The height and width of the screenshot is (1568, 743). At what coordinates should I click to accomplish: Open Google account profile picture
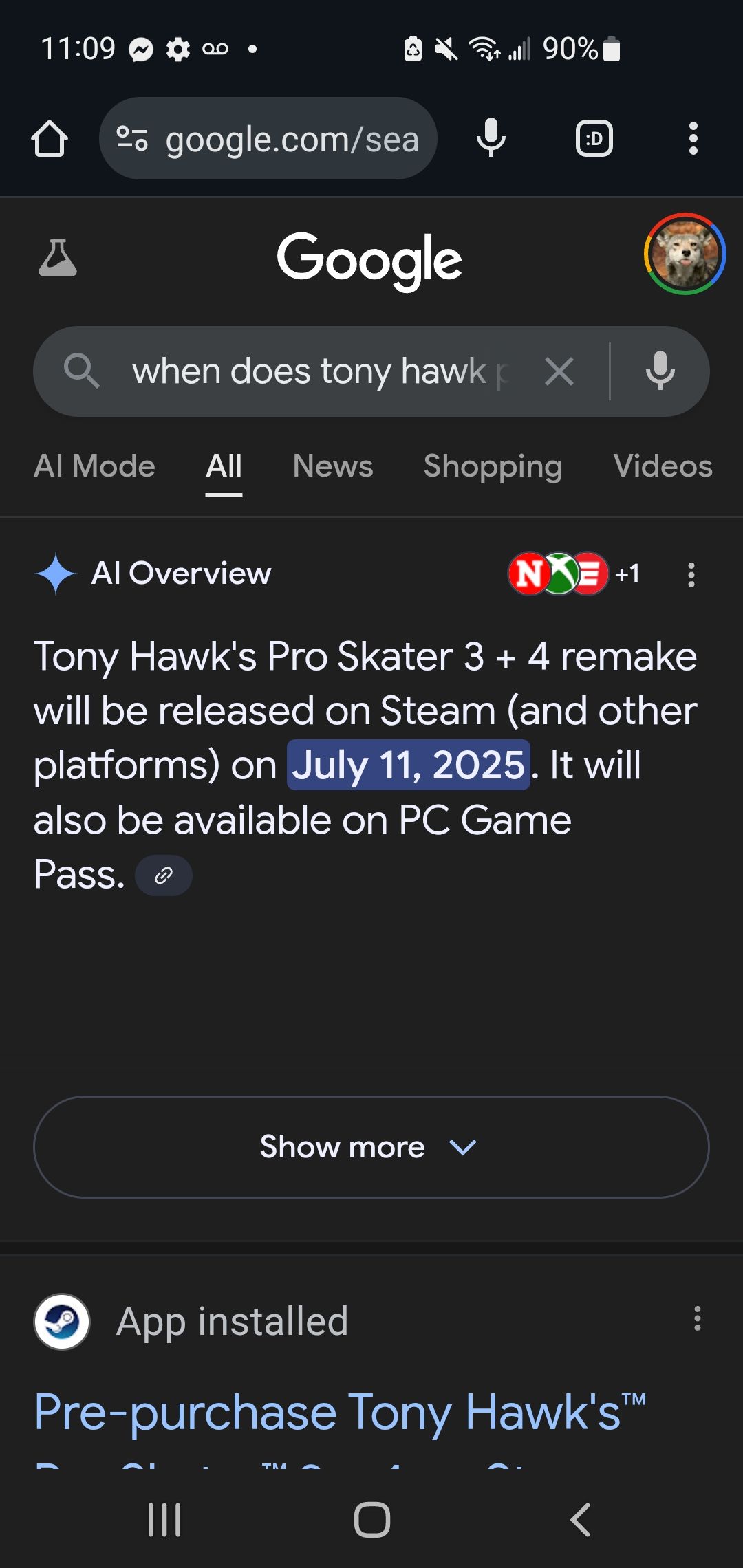coord(685,254)
